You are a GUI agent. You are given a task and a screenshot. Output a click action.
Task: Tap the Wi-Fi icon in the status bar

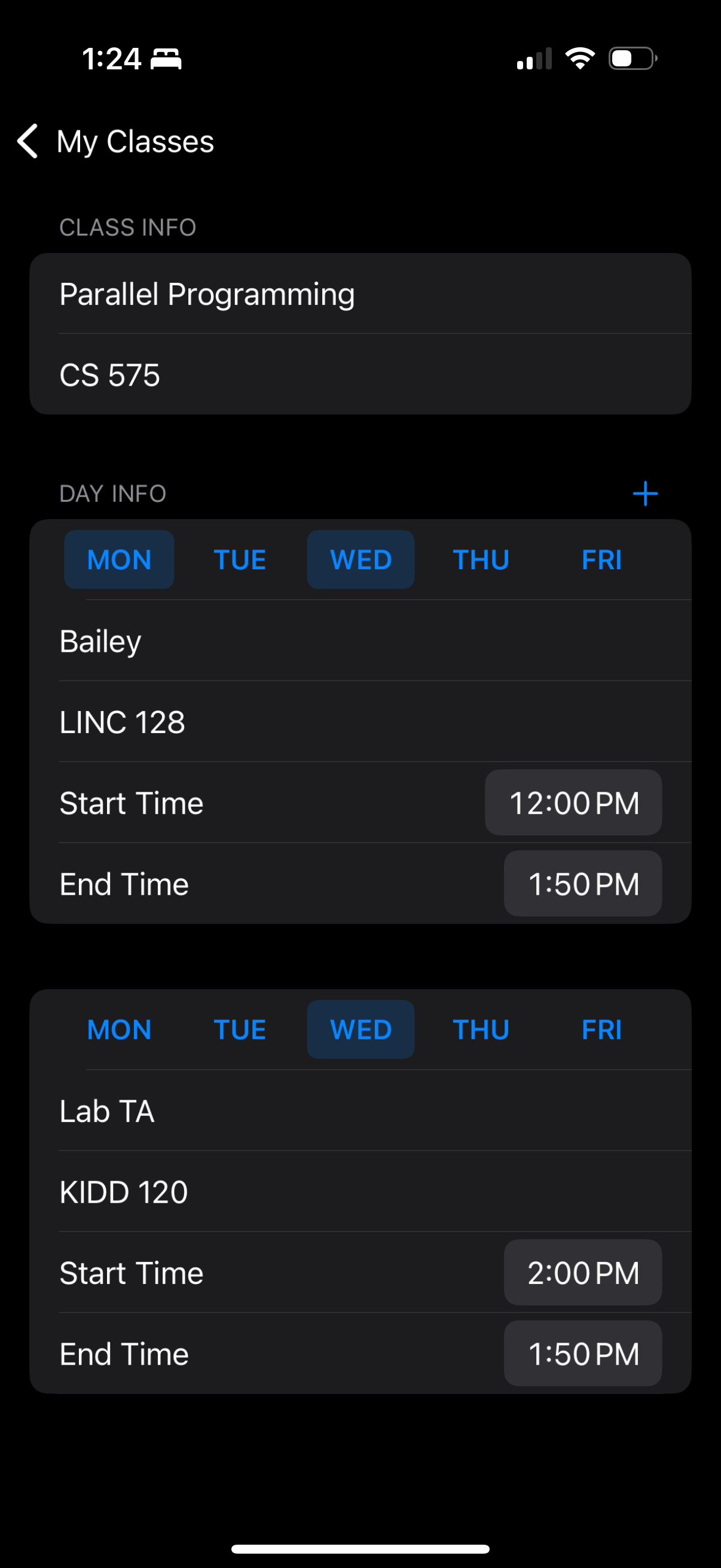coord(579,57)
